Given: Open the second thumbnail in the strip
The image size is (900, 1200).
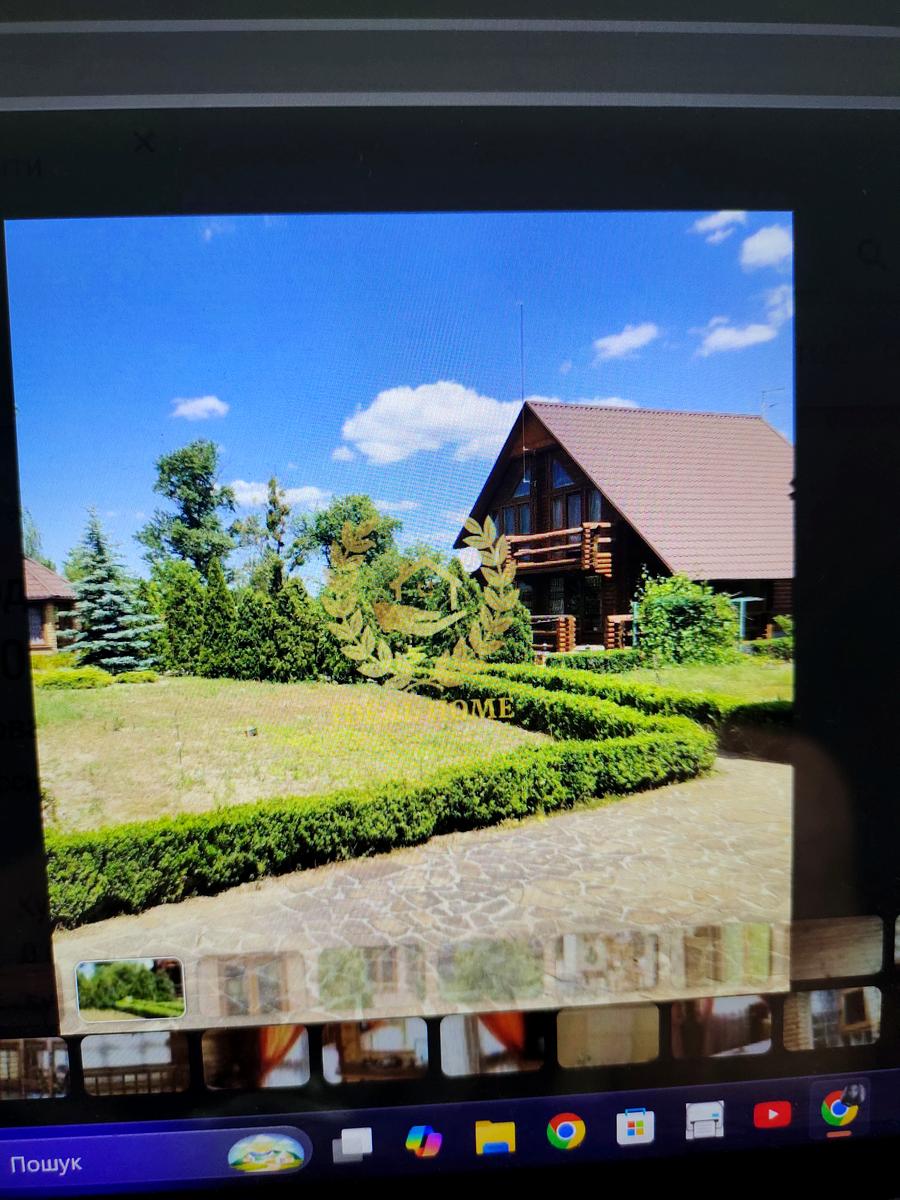Looking at the screenshot, I should click(x=250, y=982).
